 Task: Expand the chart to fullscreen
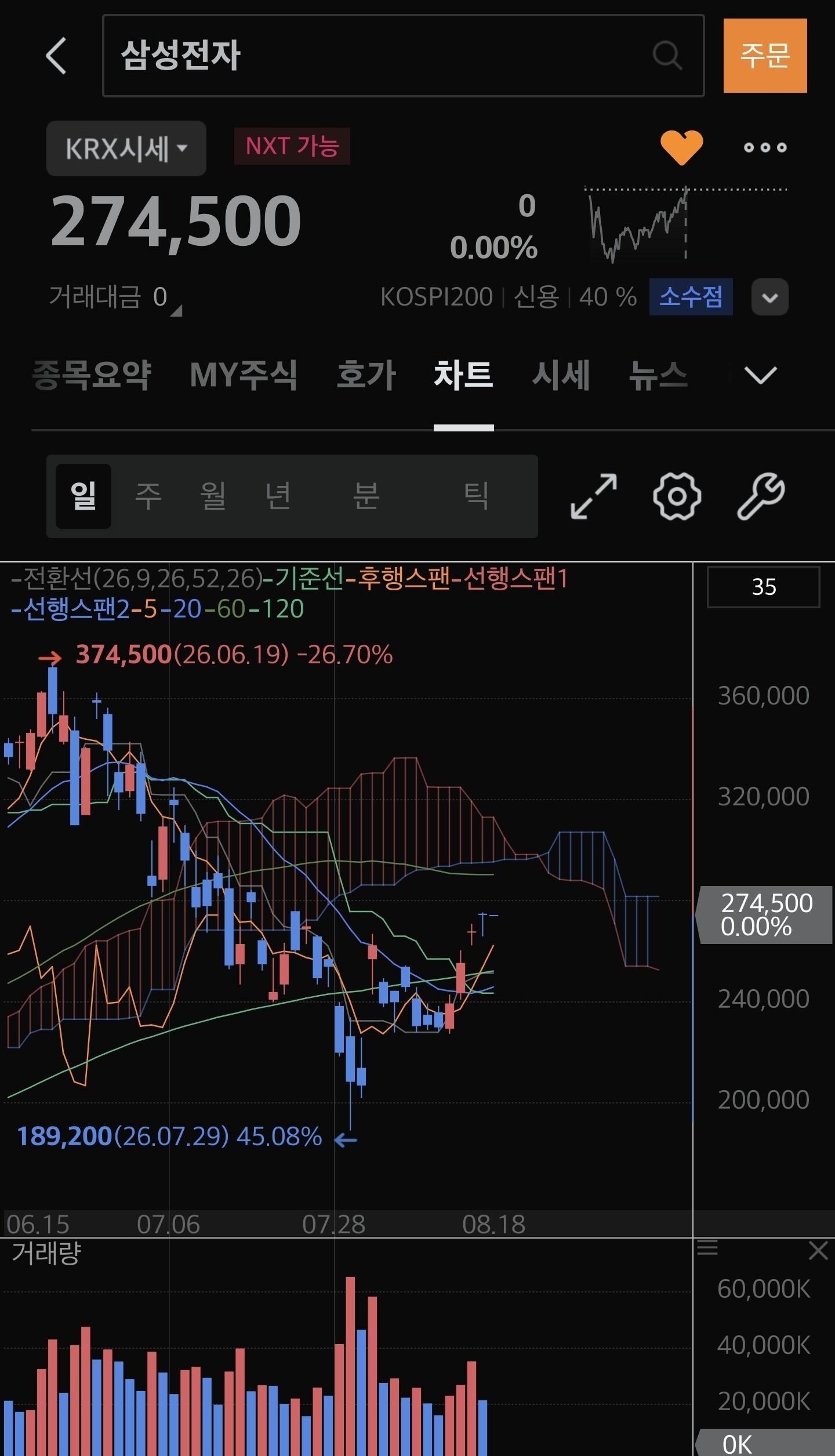coord(593,496)
